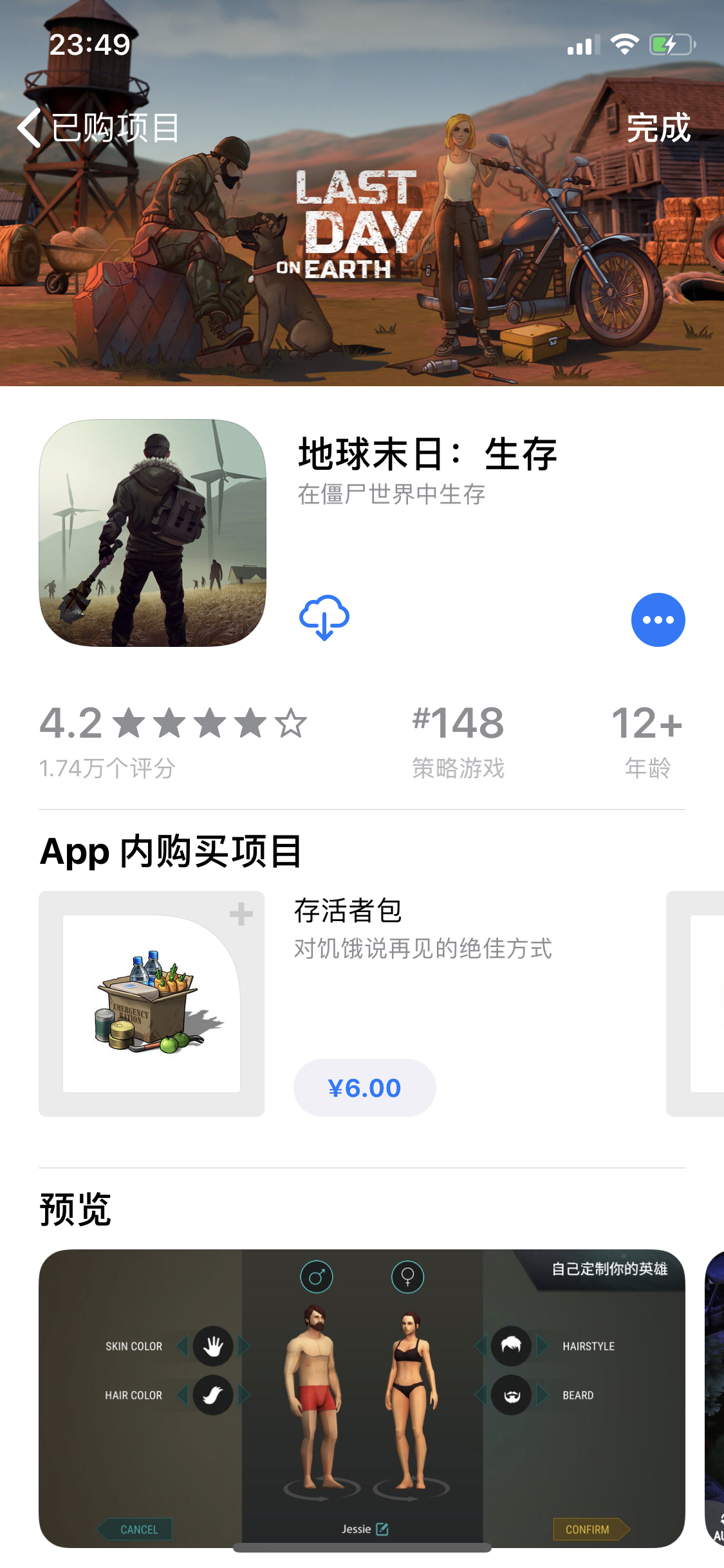Screen dimensions: 724x1568
Task: View the character customization preview screenshot
Action: pos(362,1398)
